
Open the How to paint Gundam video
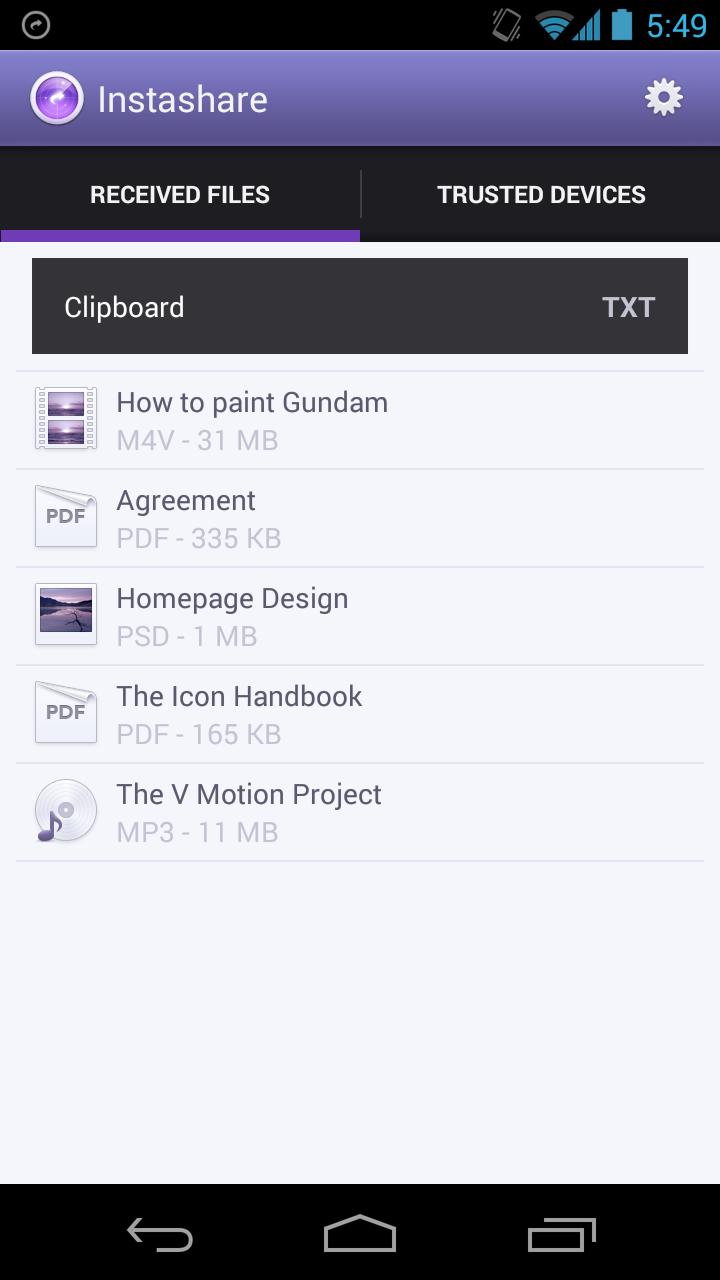360,420
